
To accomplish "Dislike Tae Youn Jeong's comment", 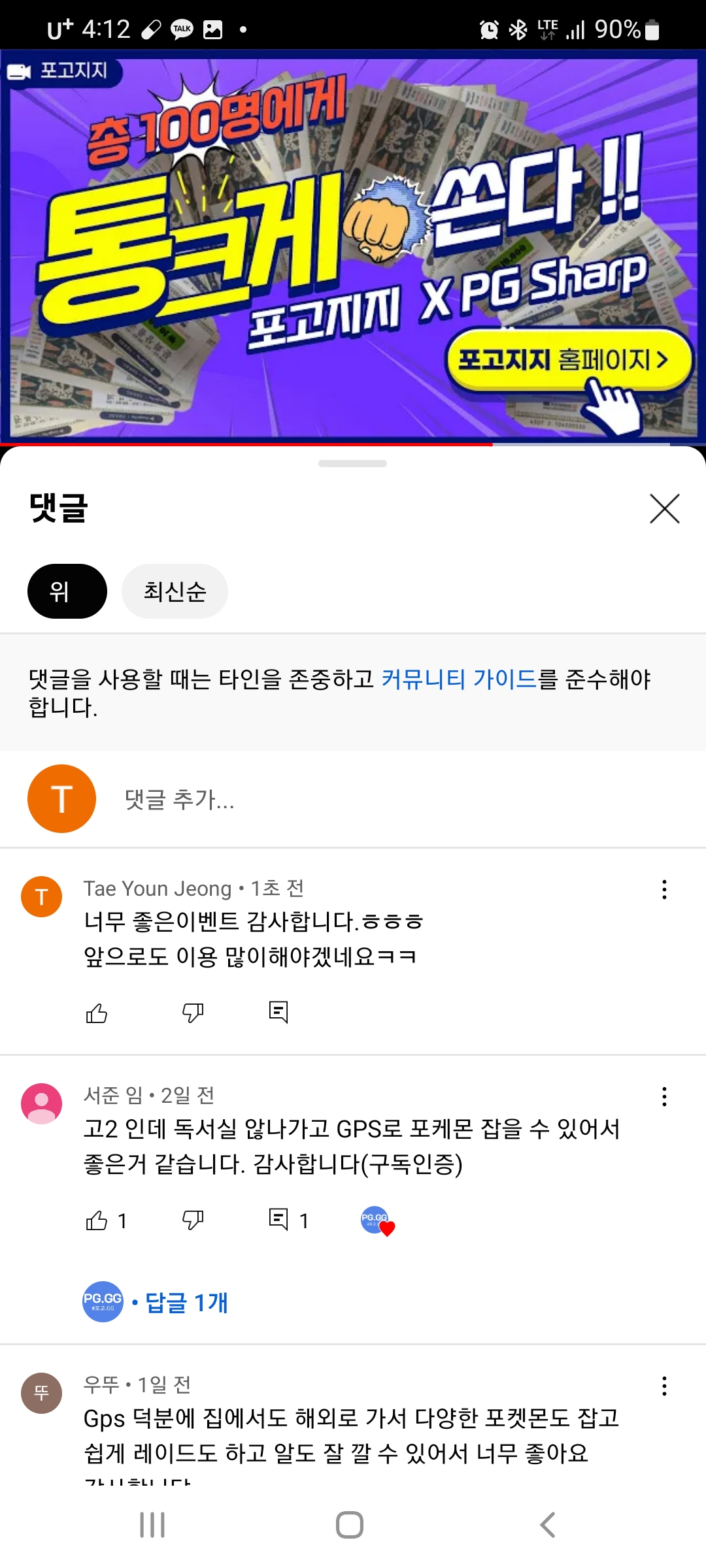I will click(193, 1013).
